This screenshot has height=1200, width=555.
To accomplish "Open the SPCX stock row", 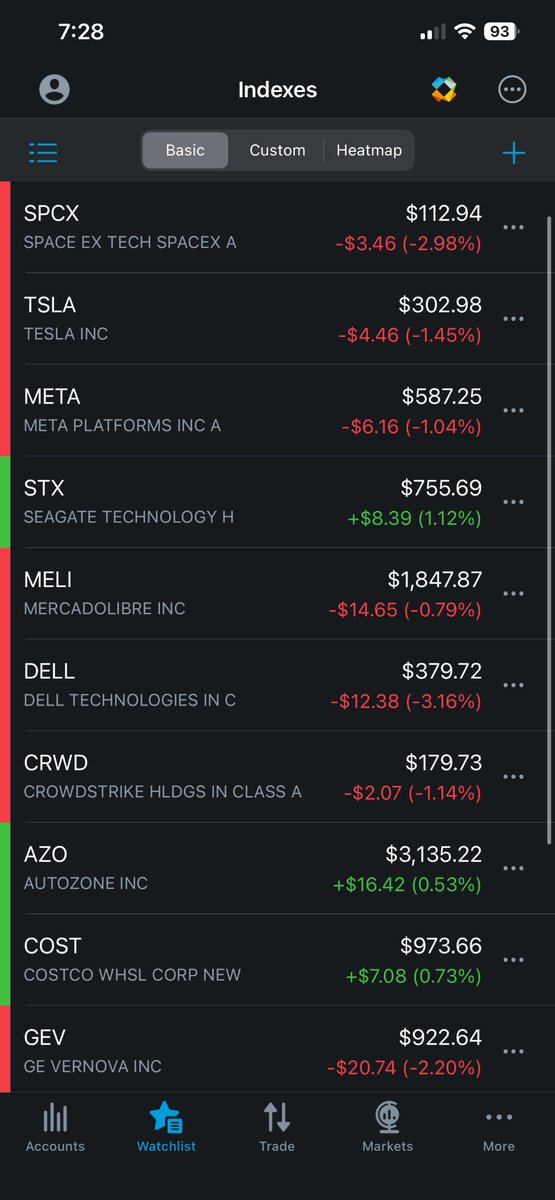I will pyautogui.click(x=277, y=227).
